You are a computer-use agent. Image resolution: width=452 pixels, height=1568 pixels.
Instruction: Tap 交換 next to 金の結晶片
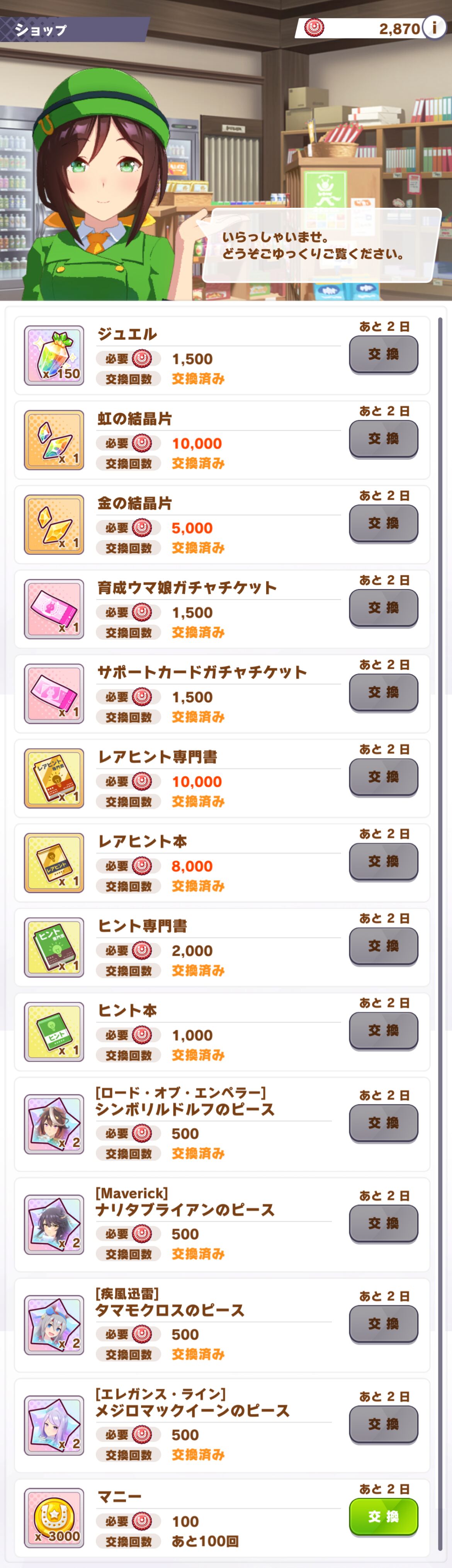coord(383,523)
